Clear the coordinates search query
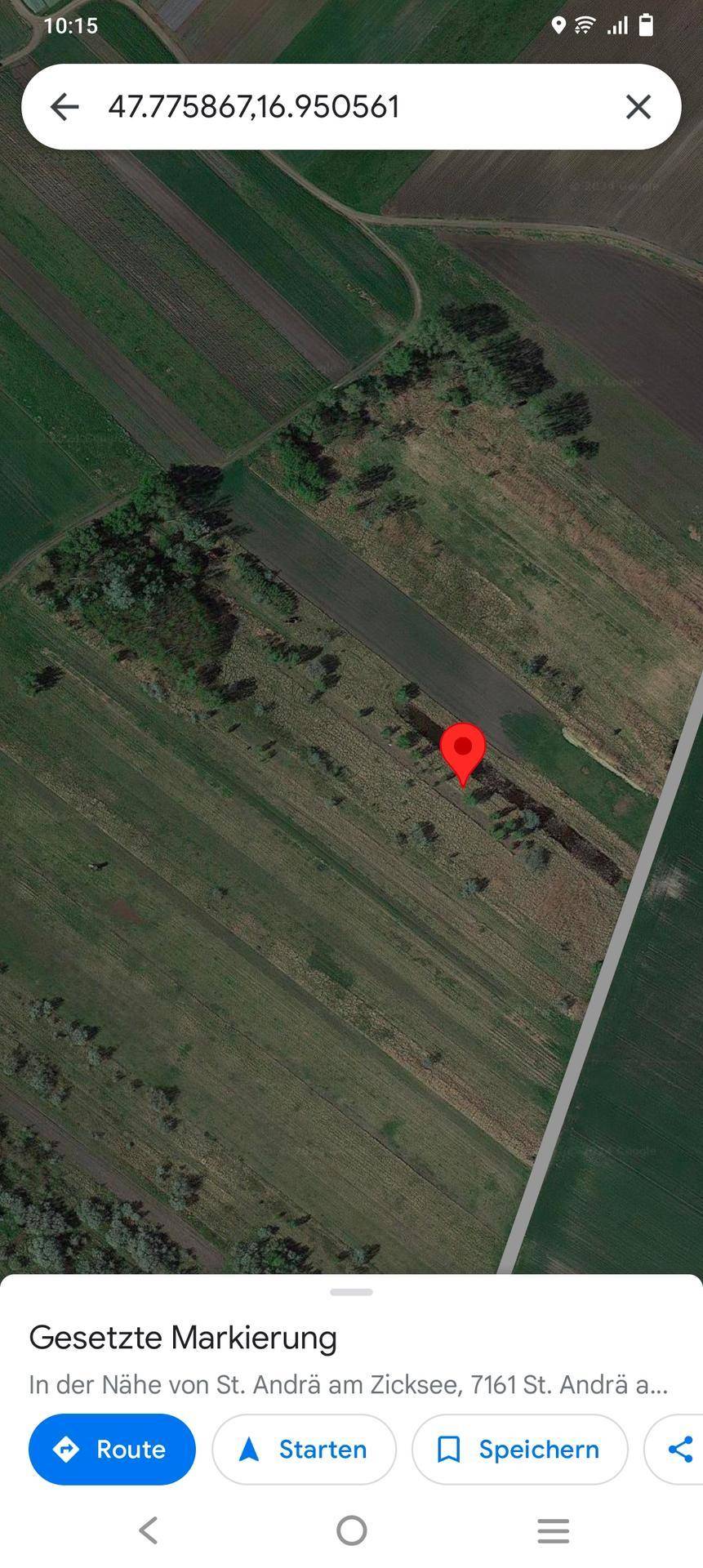Image resolution: width=703 pixels, height=1568 pixels. (x=638, y=107)
